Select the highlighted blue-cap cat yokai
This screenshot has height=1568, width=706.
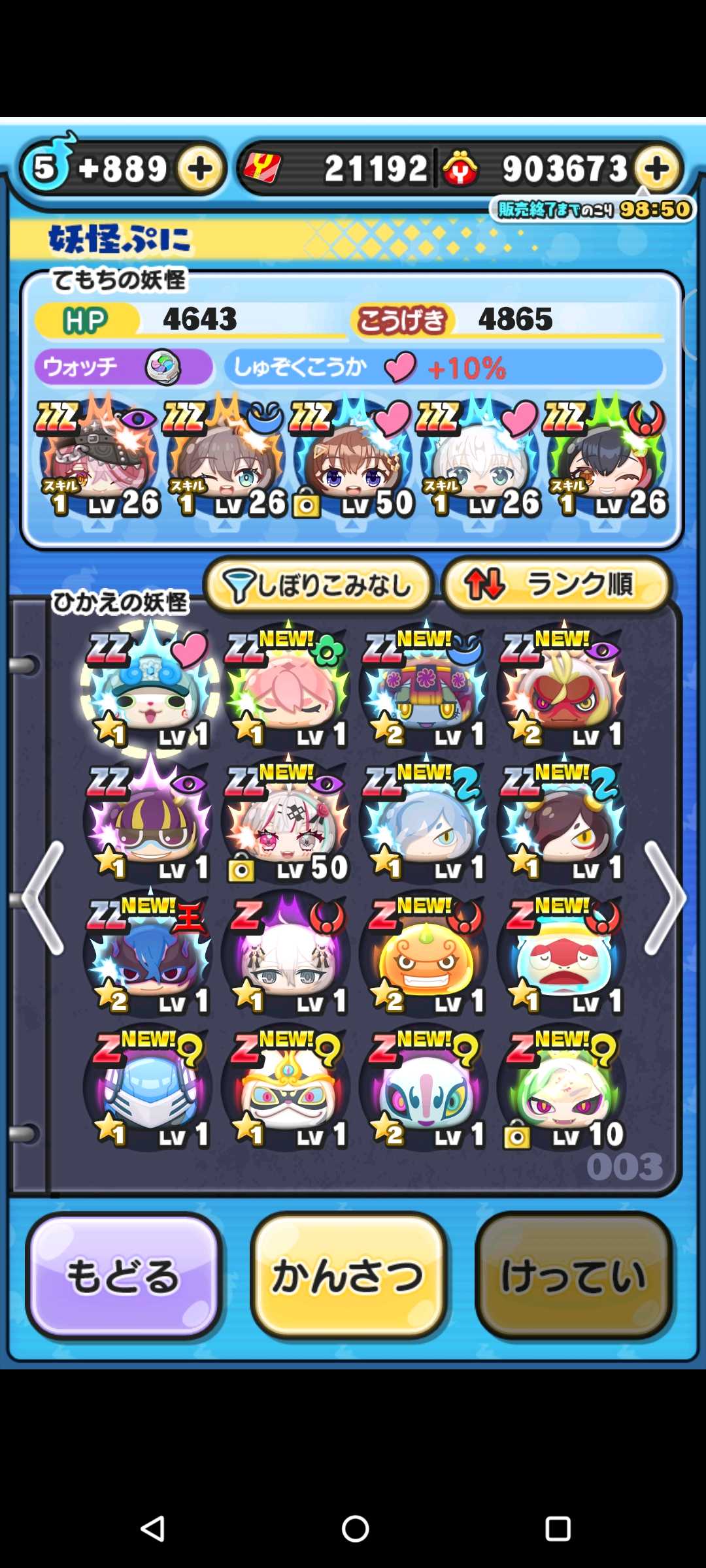click(x=149, y=686)
